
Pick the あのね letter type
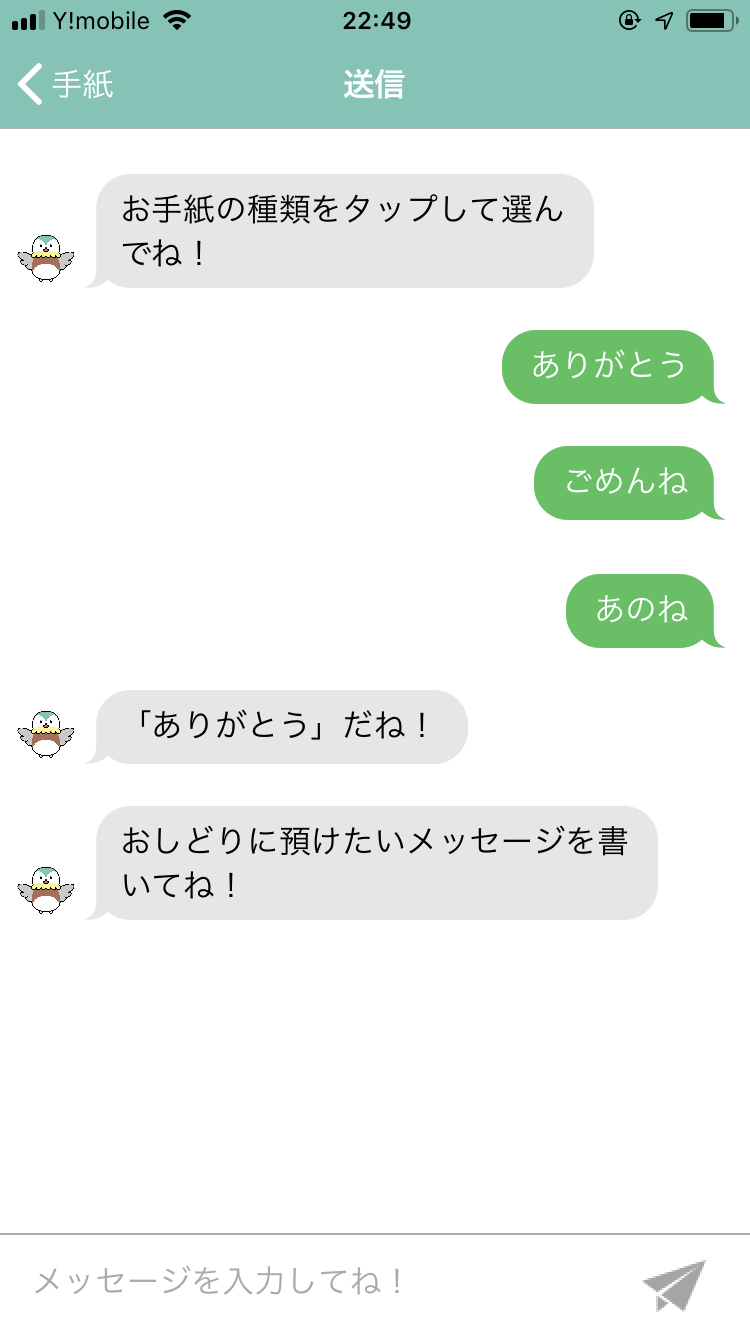pyautogui.click(x=641, y=610)
